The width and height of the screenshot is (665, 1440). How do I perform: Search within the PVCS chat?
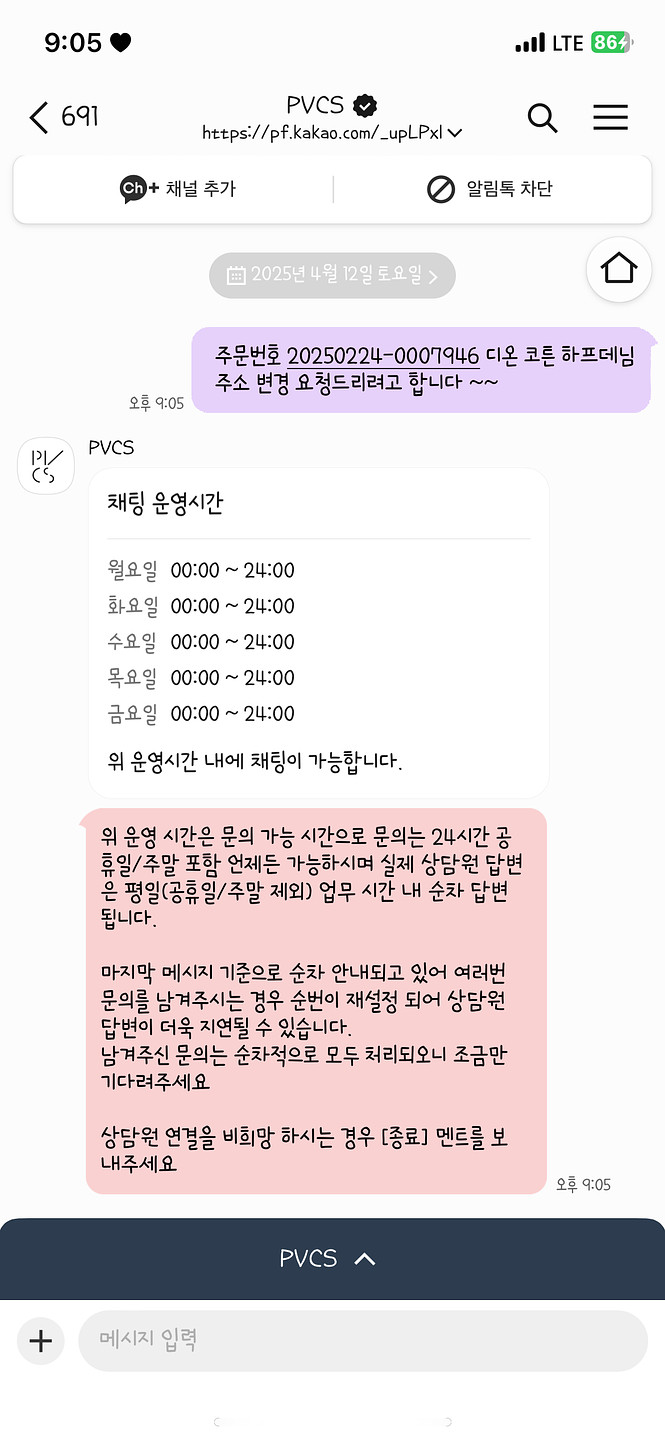pos(542,117)
